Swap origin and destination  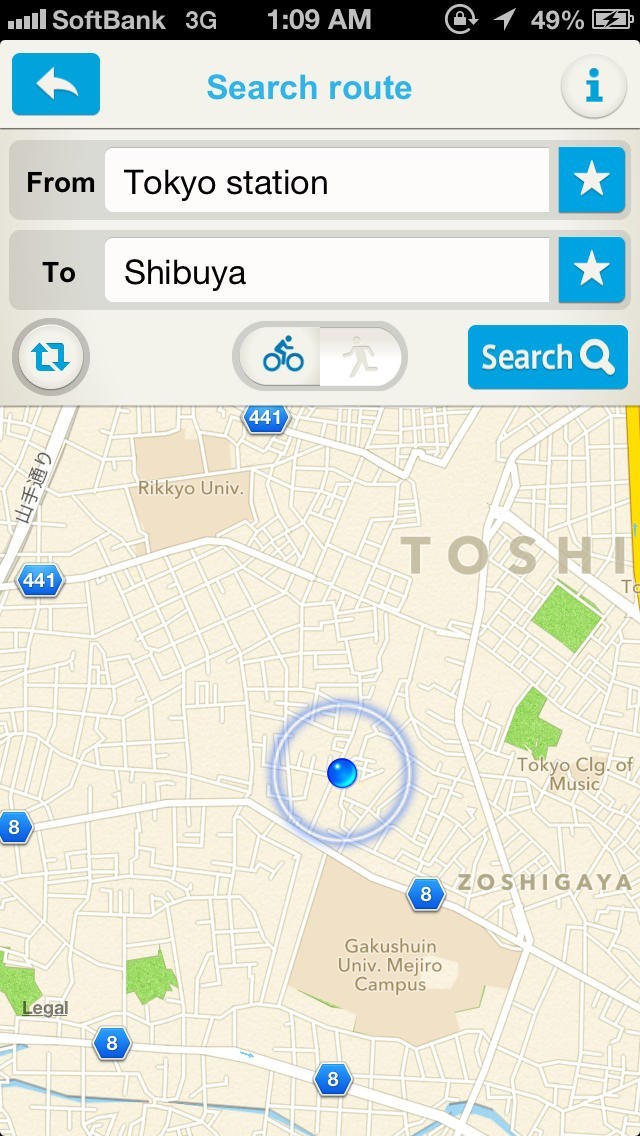tap(51, 357)
